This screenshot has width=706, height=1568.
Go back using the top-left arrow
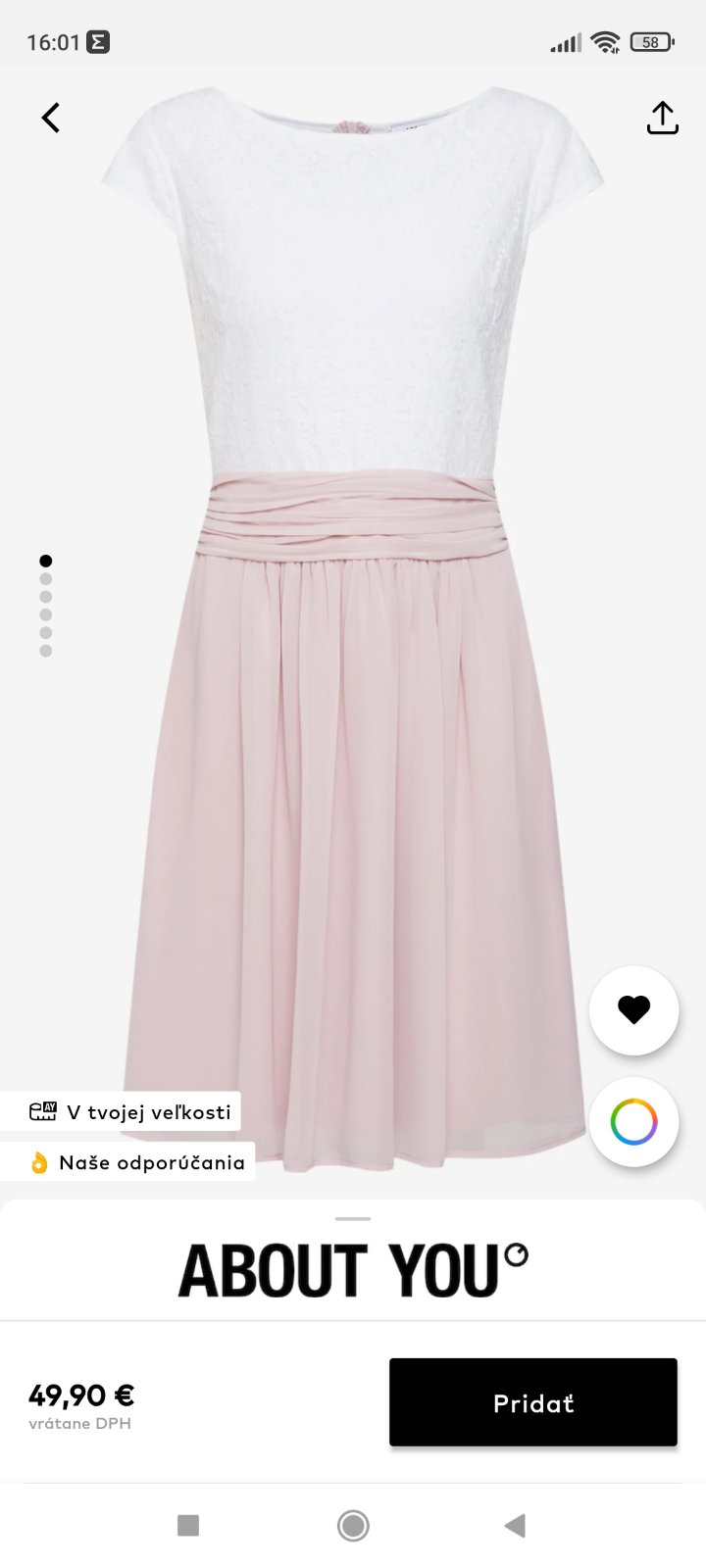click(51, 119)
